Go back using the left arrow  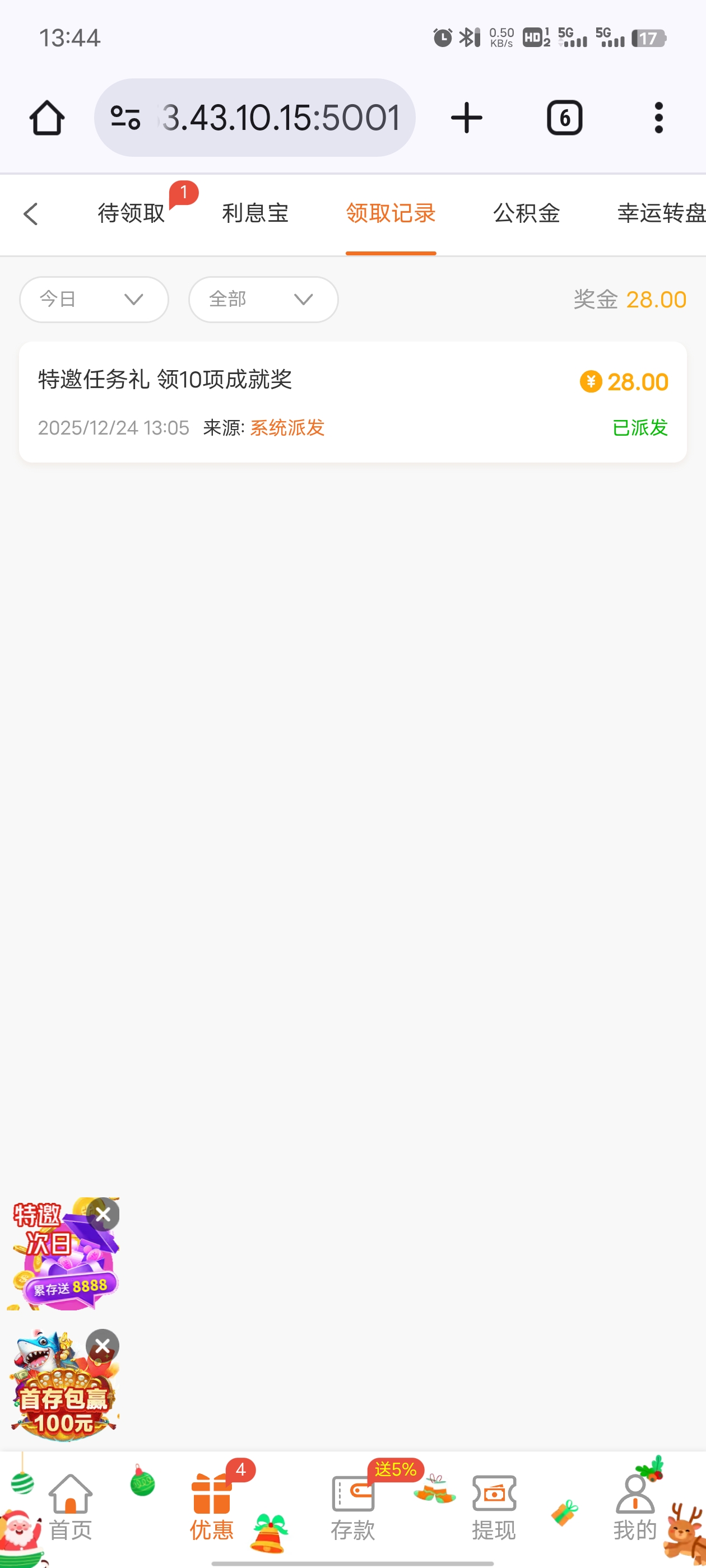(x=31, y=214)
